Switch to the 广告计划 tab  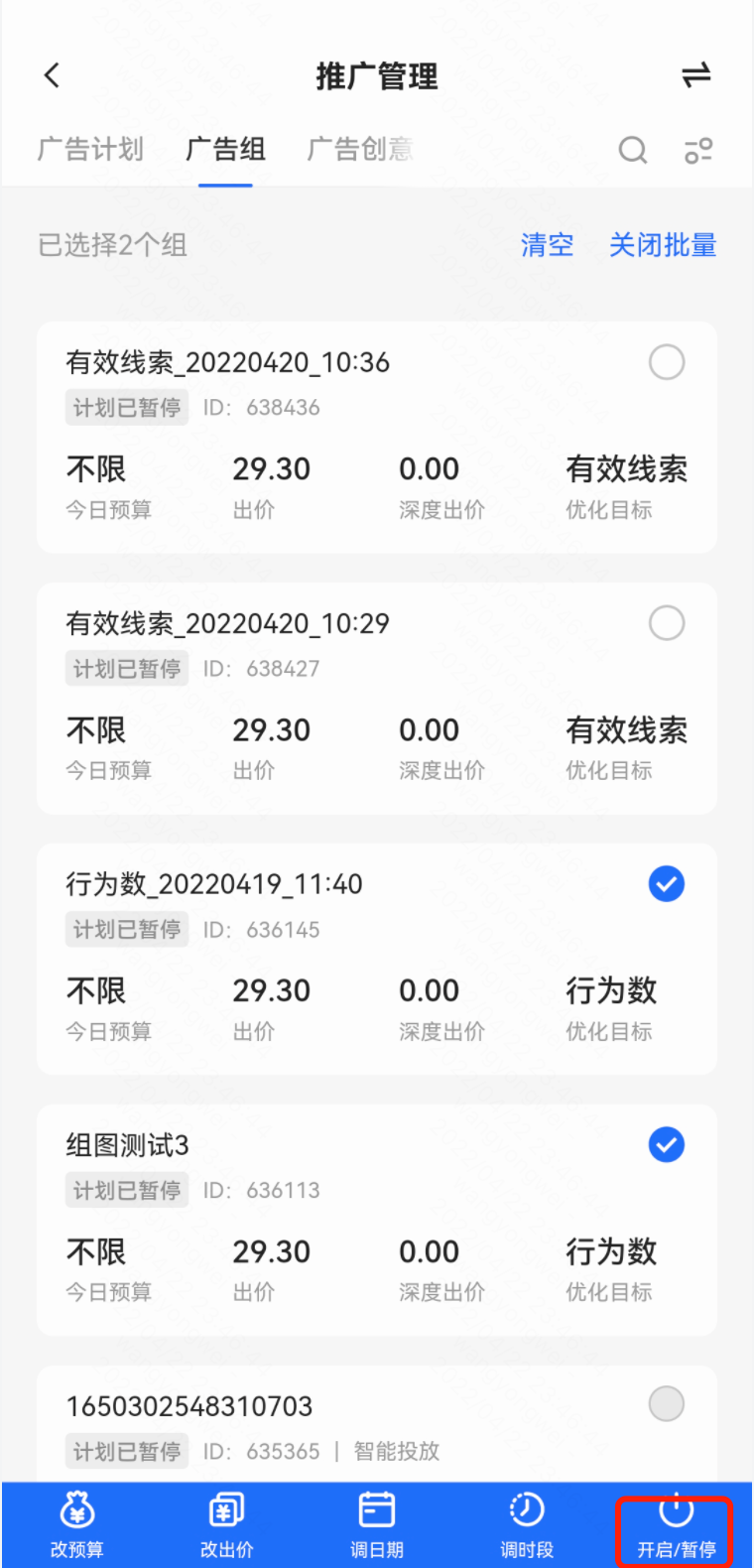pos(90,149)
